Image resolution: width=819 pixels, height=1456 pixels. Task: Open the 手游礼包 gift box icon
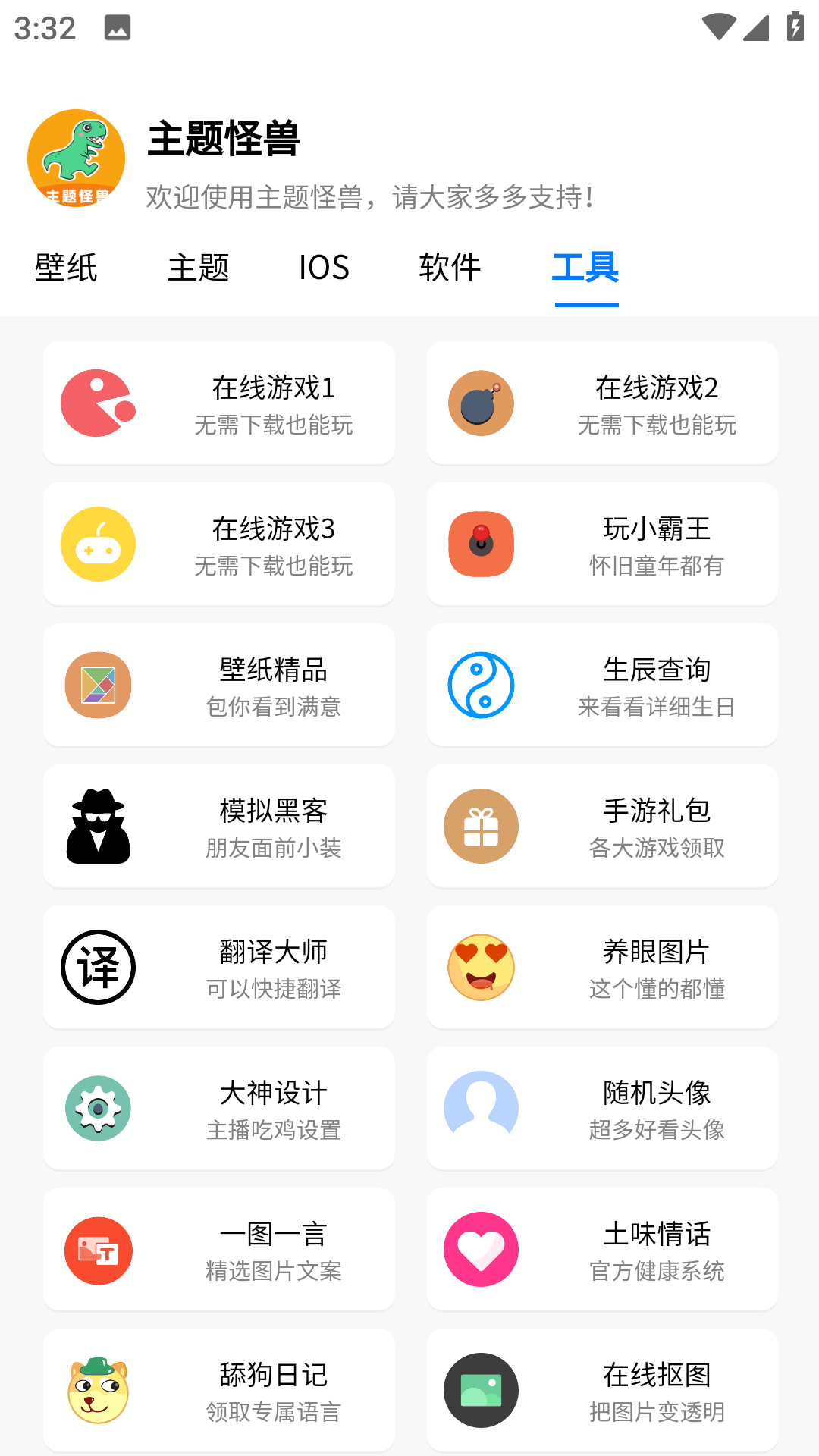(481, 826)
